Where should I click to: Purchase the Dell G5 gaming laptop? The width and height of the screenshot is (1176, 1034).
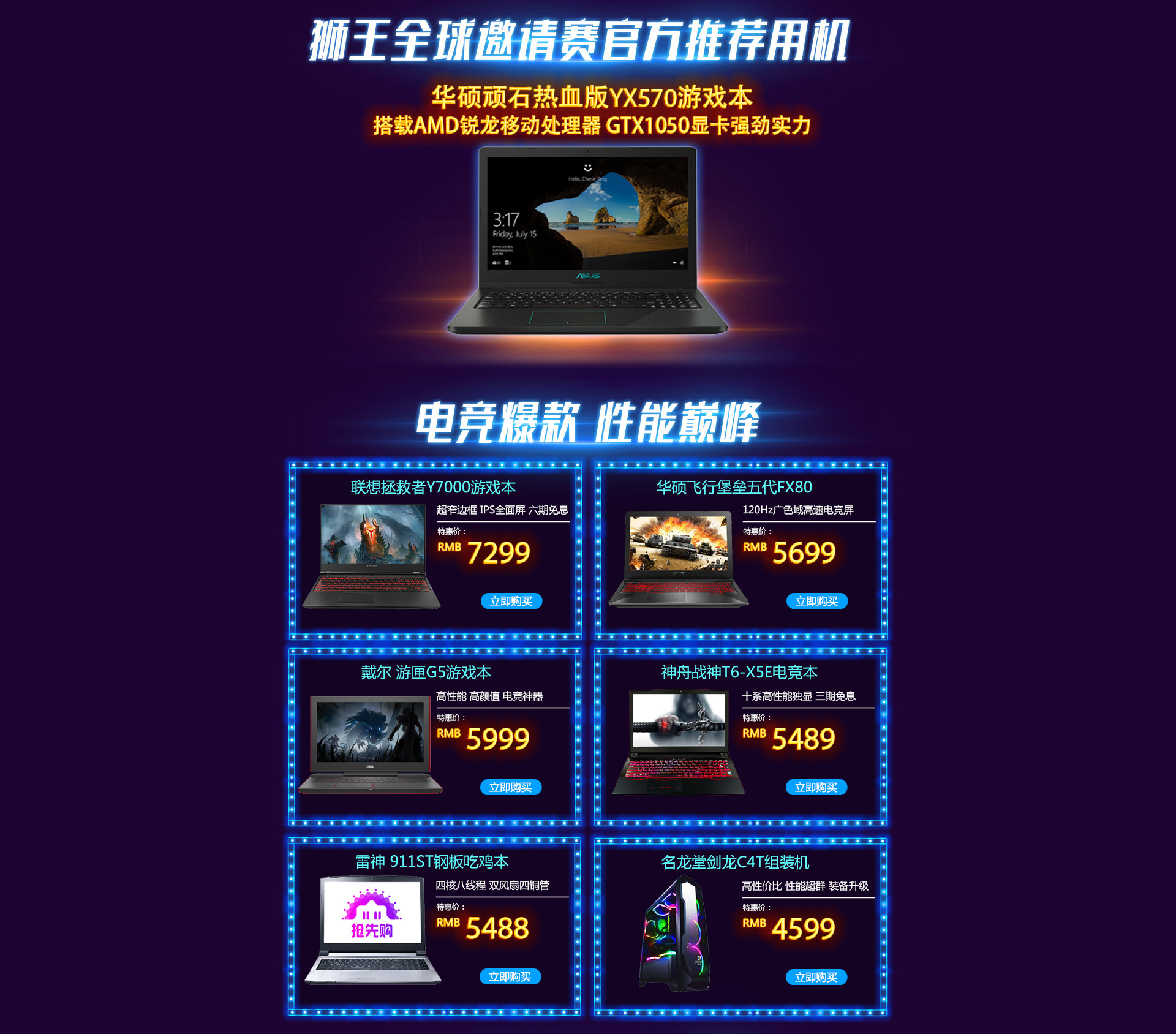[510, 787]
